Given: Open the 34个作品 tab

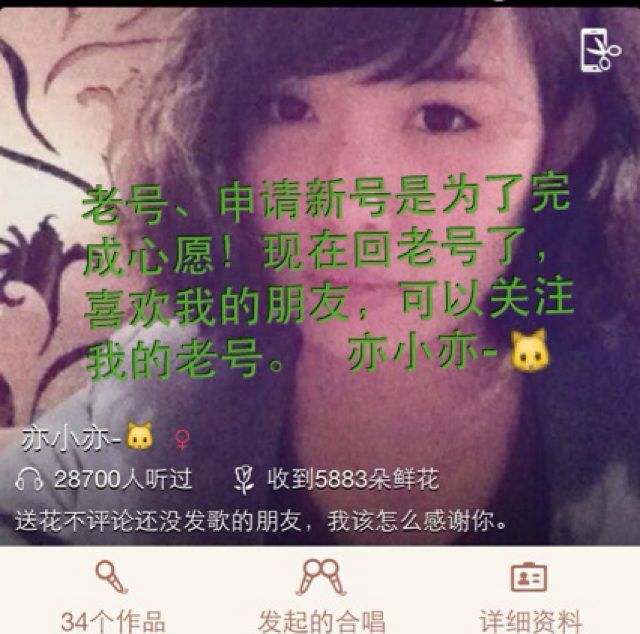Looking at the screenshot, I should [x=112, y=594].
